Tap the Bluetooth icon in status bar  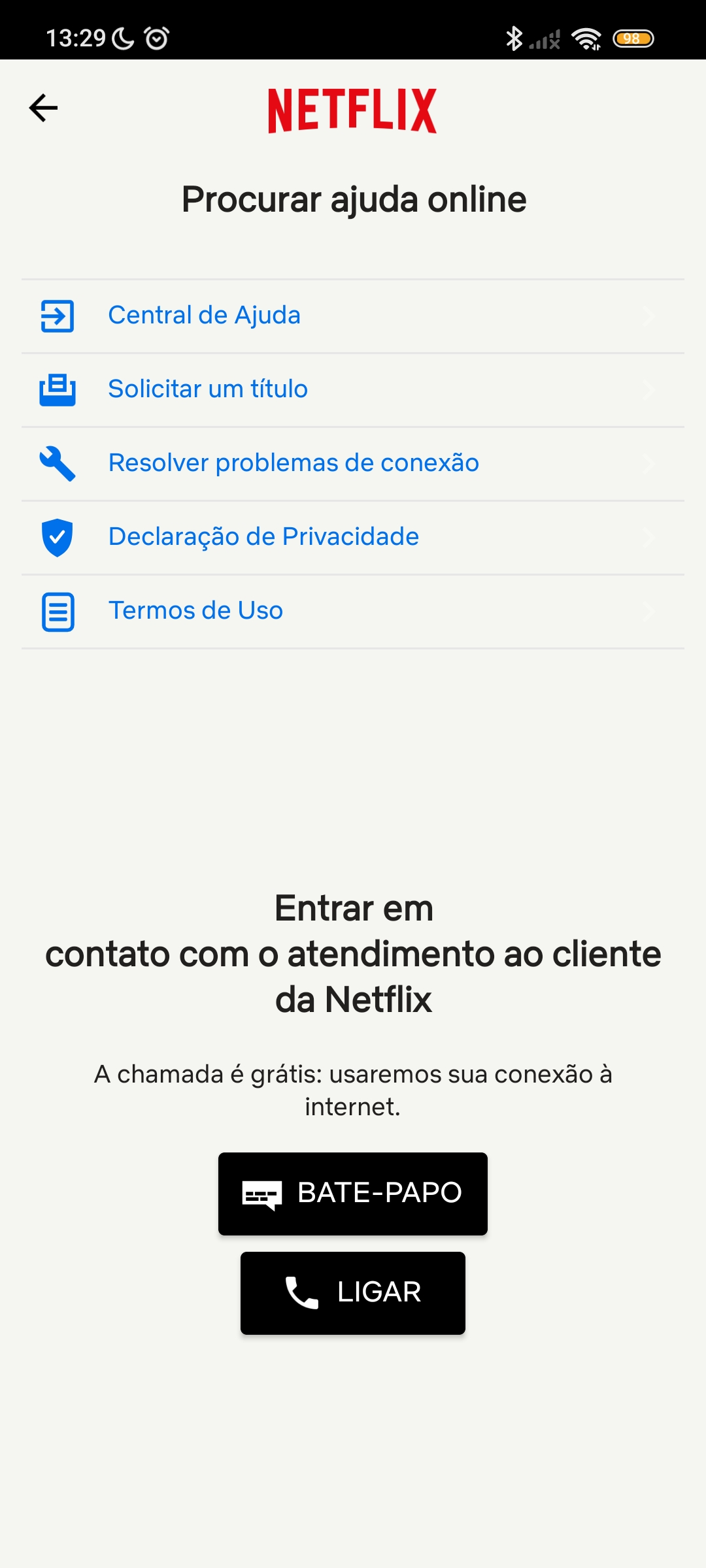[516, 39]
